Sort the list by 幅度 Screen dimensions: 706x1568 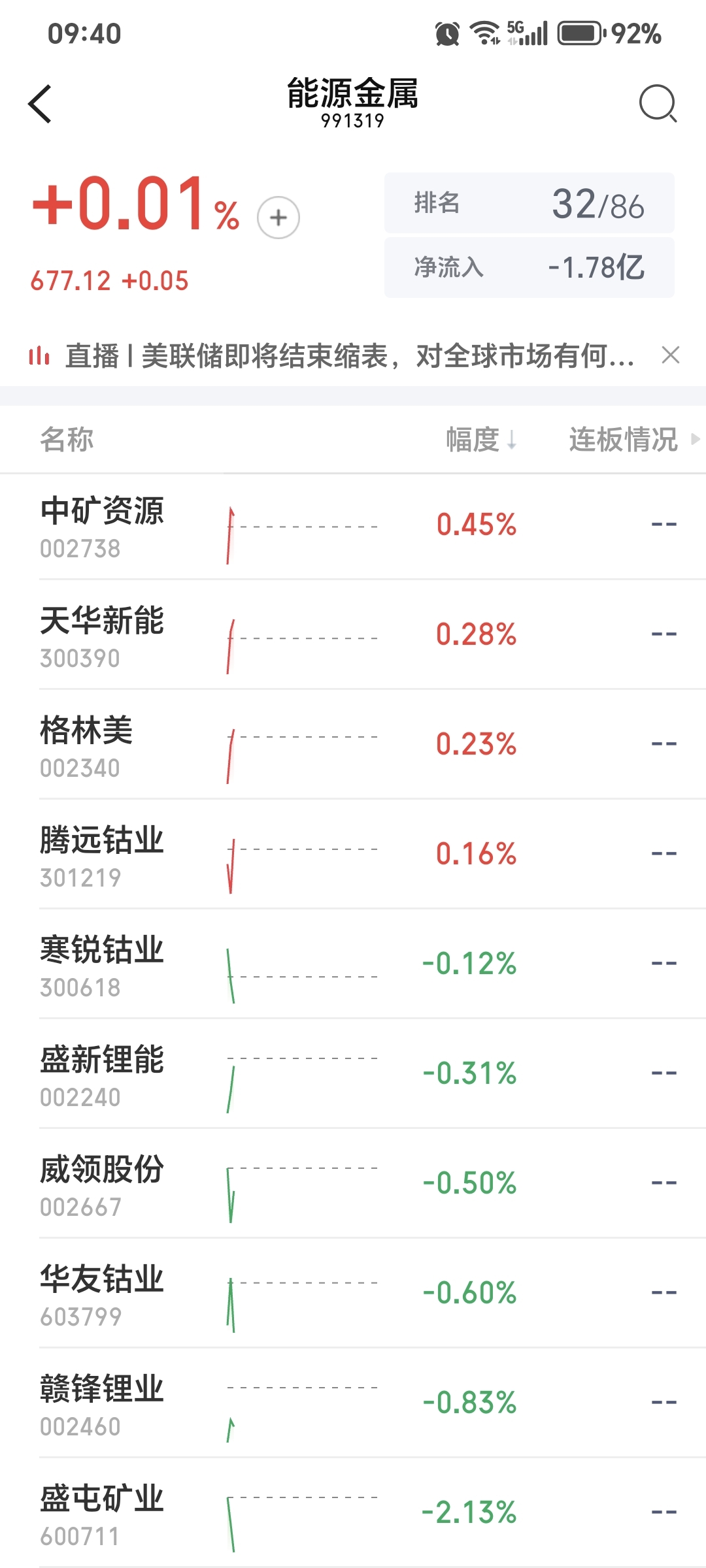pos(481,440)
